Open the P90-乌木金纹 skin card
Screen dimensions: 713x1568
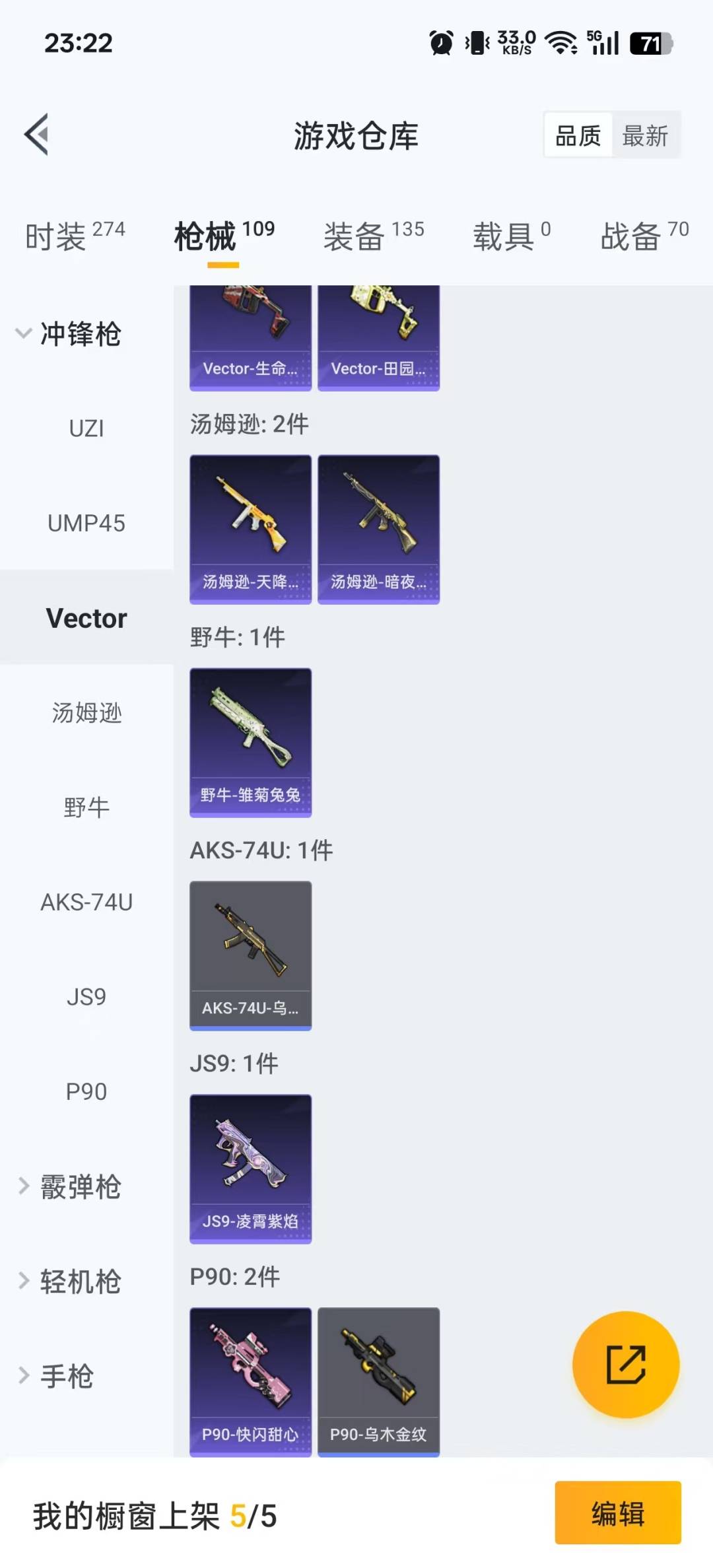(x=378, y=1382)
